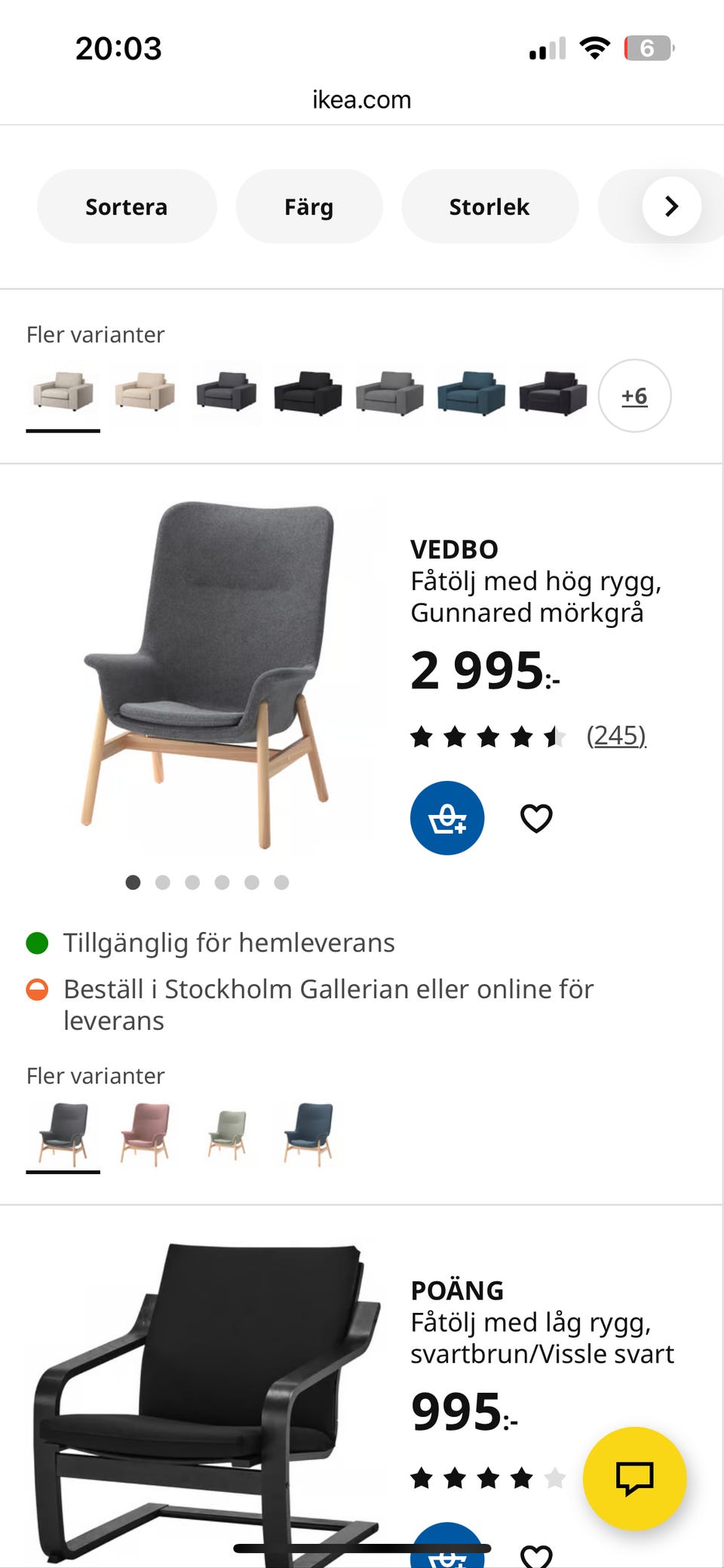Image resolution: width=724 pixels, height=1568 pixels.
Task: Open the Färg filter menu
Action: [x=309, y=206]
